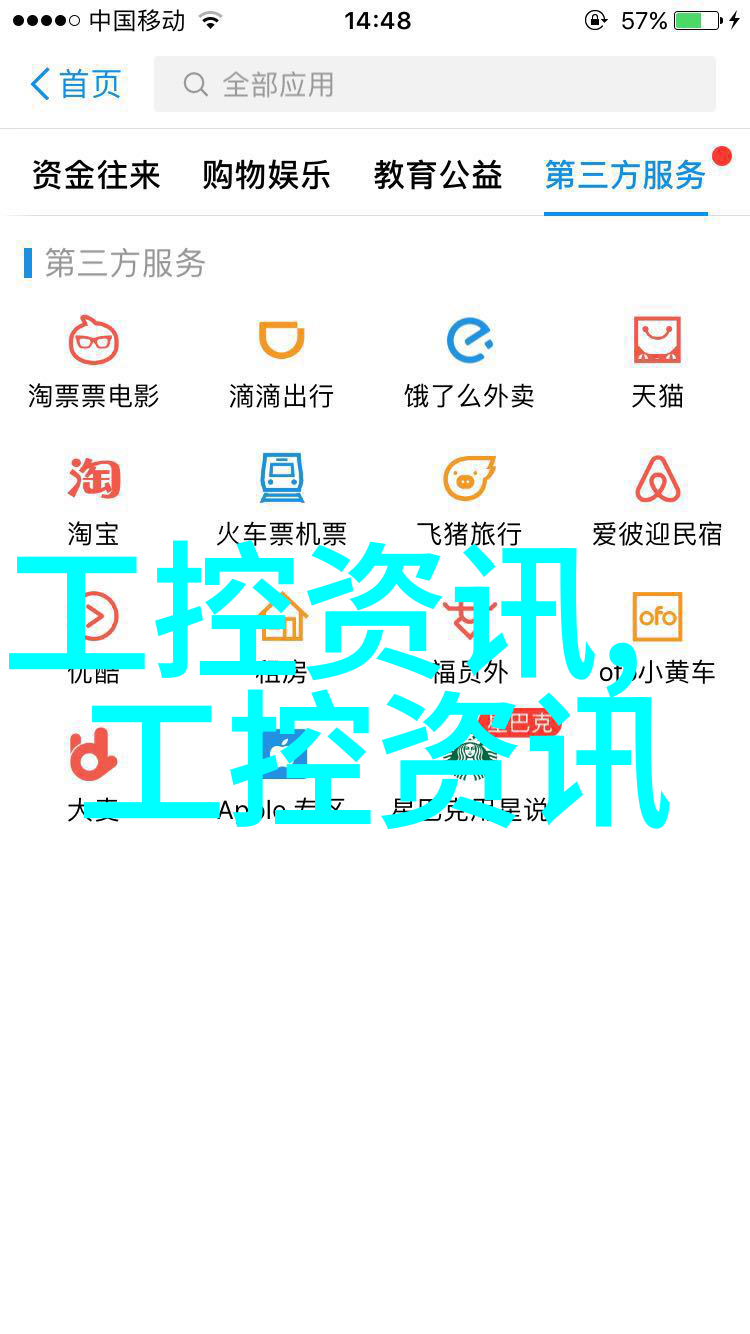This screenshot has width=750, height=1334.
Task: Open 饿了么外卖
Action: (x=469, y=360)
